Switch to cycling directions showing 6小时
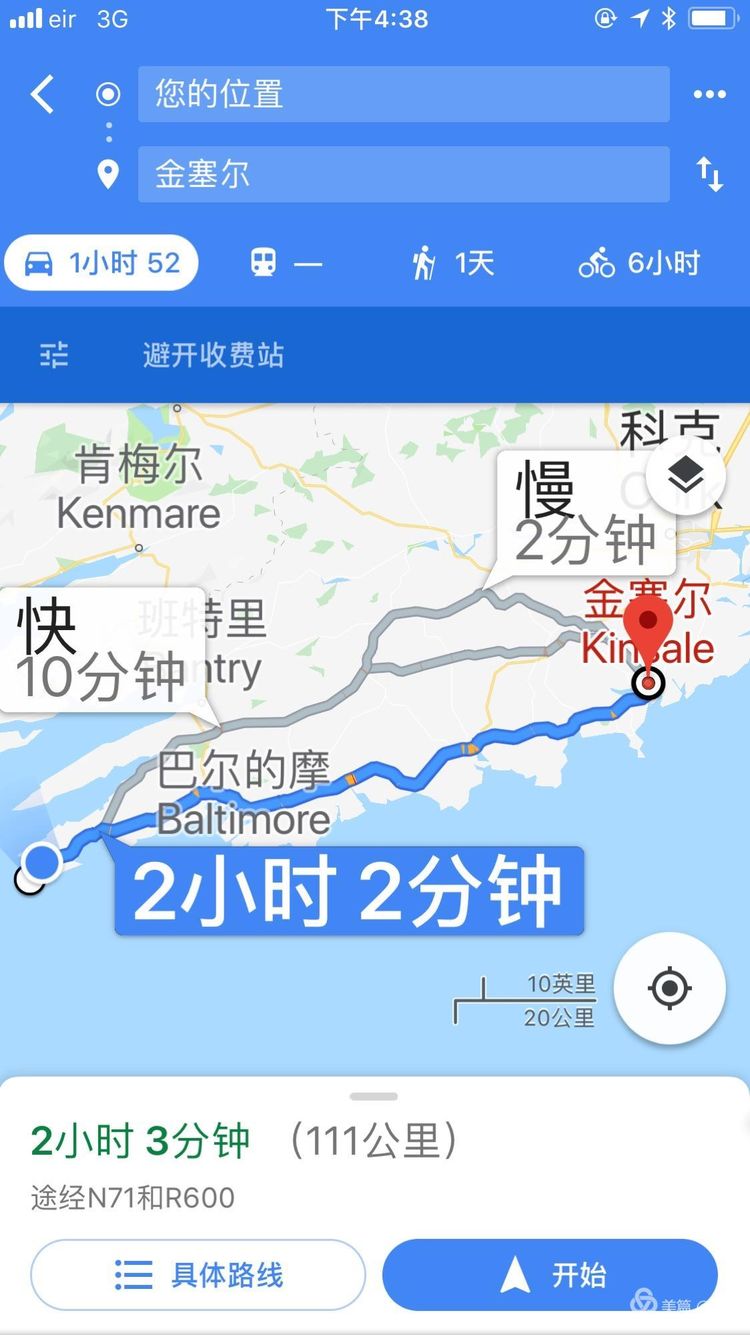Viewport: 750px width, 1335px height. point(639,264)
